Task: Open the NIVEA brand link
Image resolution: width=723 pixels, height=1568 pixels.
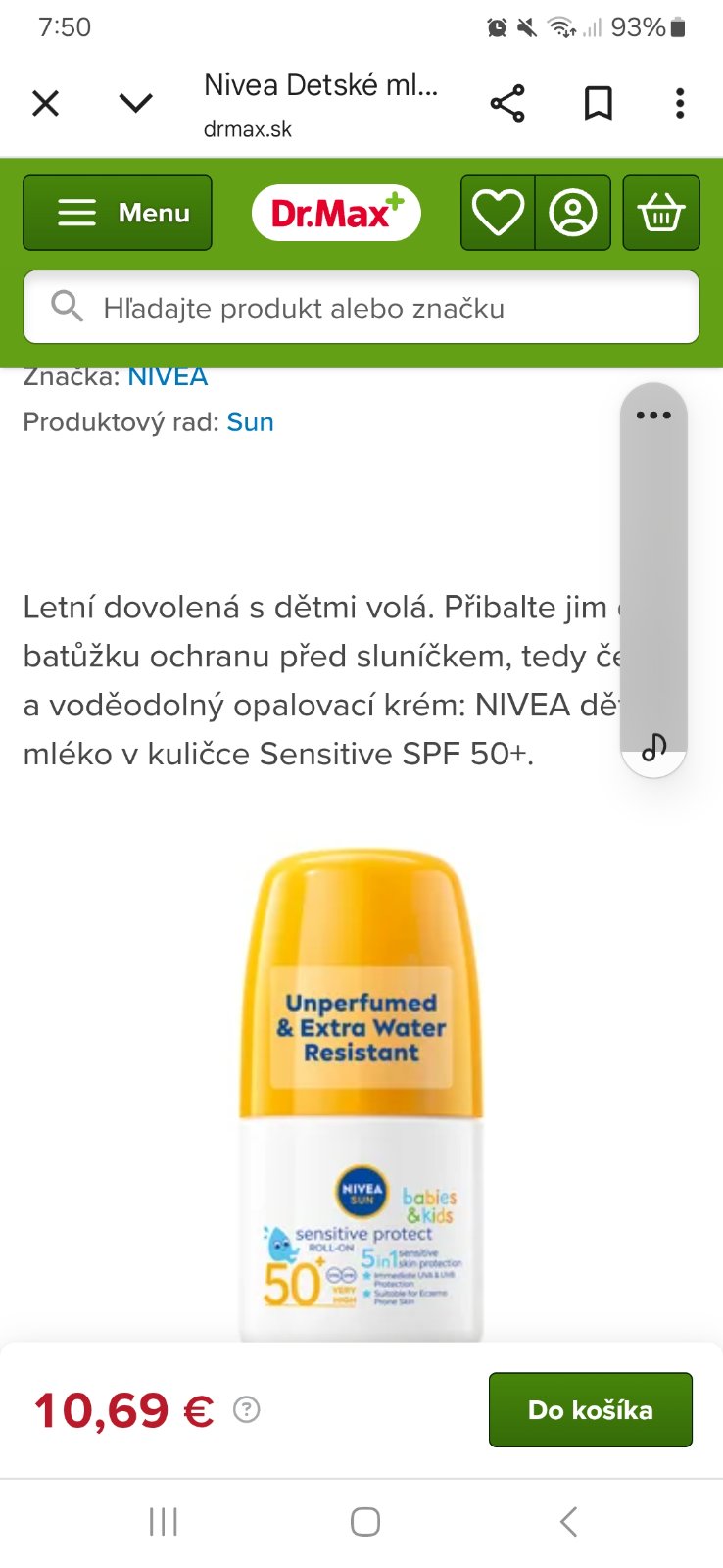Action: tap(168, 377)
